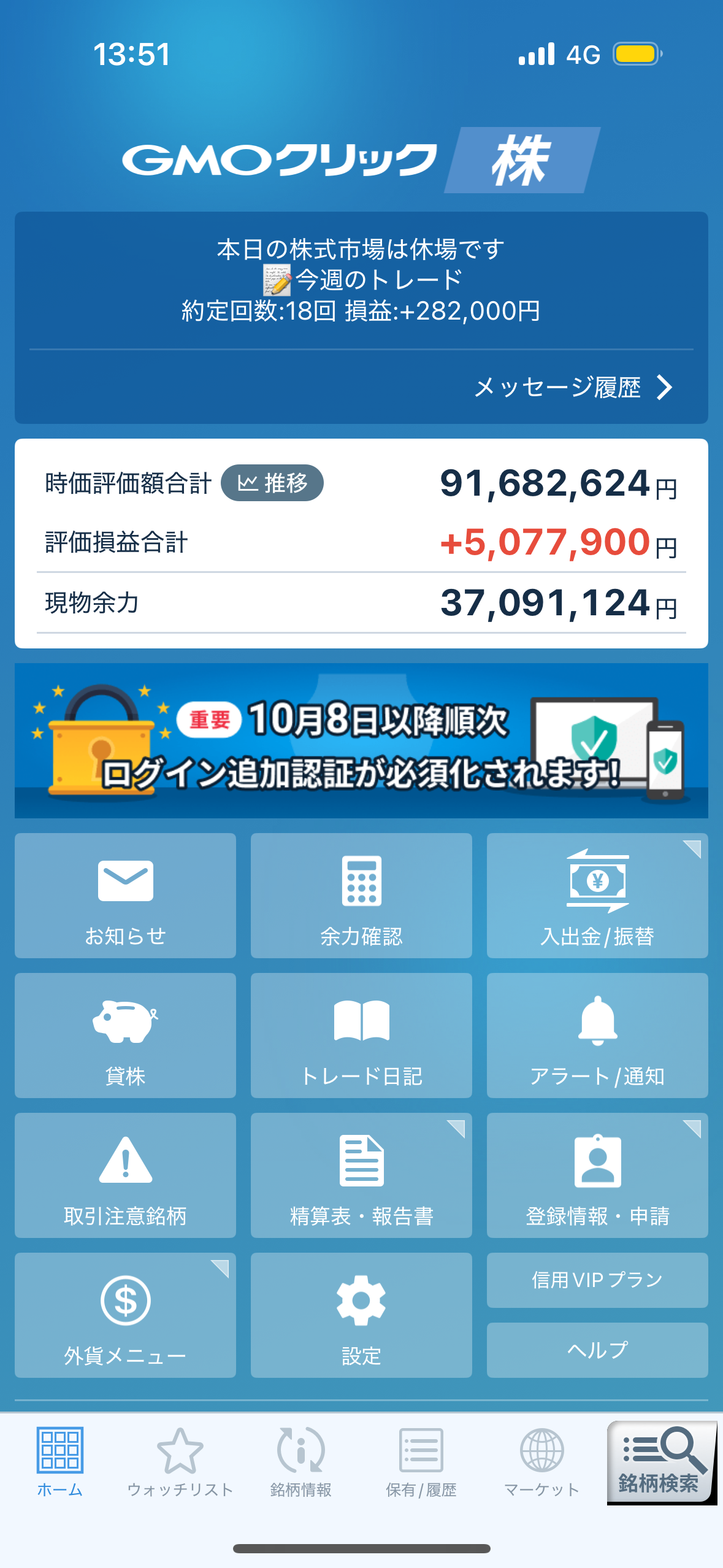Open the login authentication notice banner

(x=361, y=740)
